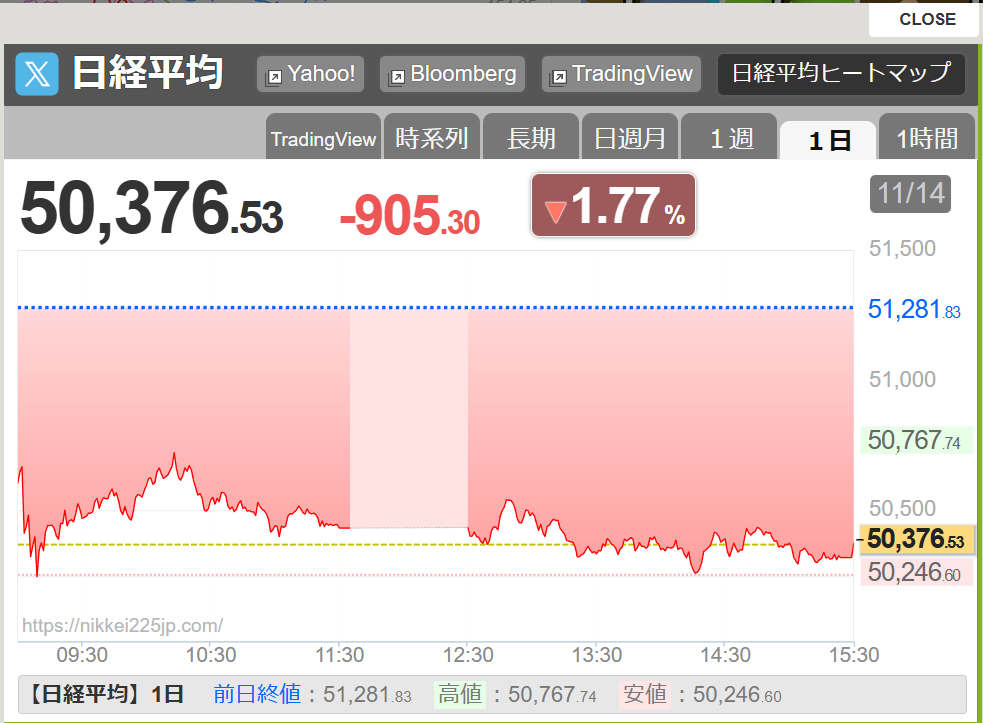Switch to the 長期 tab

531,139
